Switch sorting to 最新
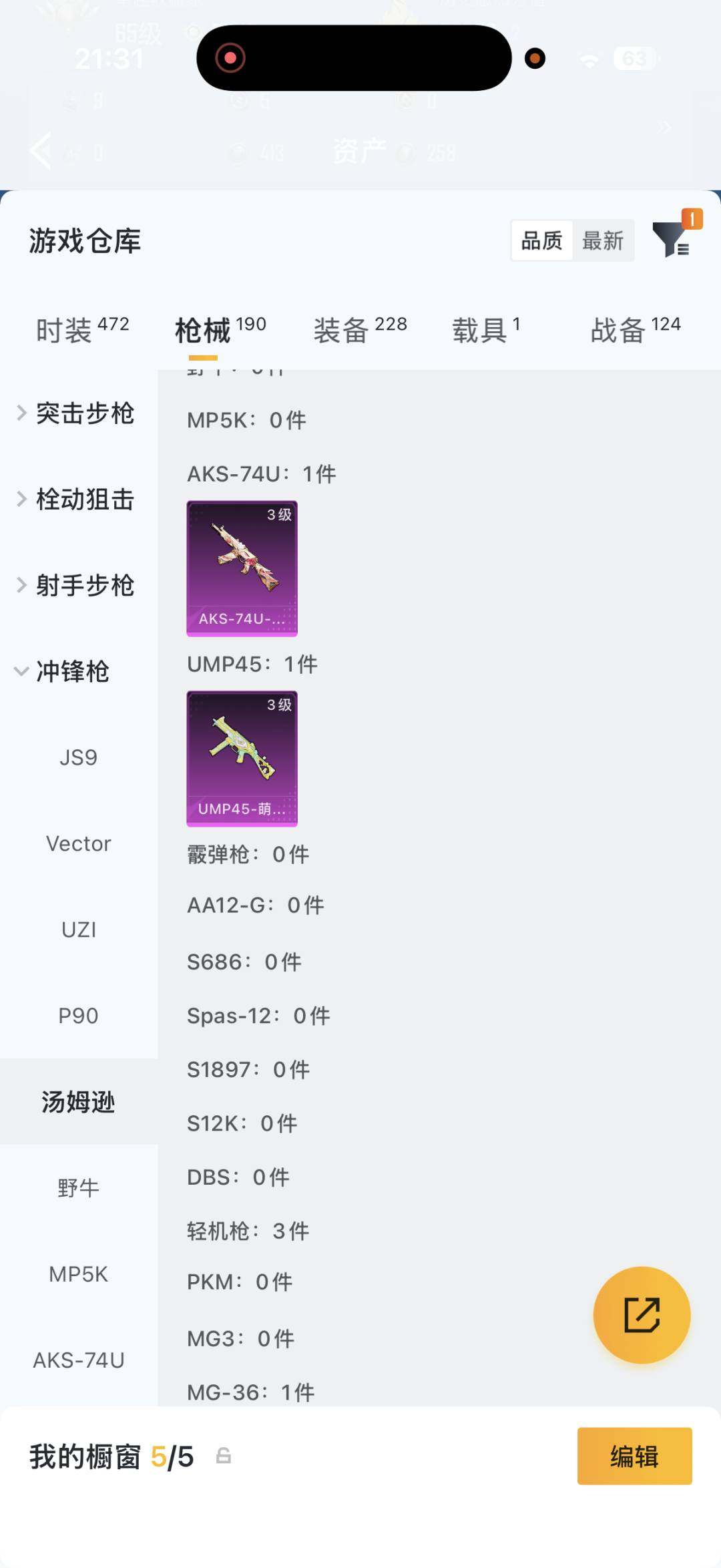Screen dimensions: 721x1568 tap(603, 240)
